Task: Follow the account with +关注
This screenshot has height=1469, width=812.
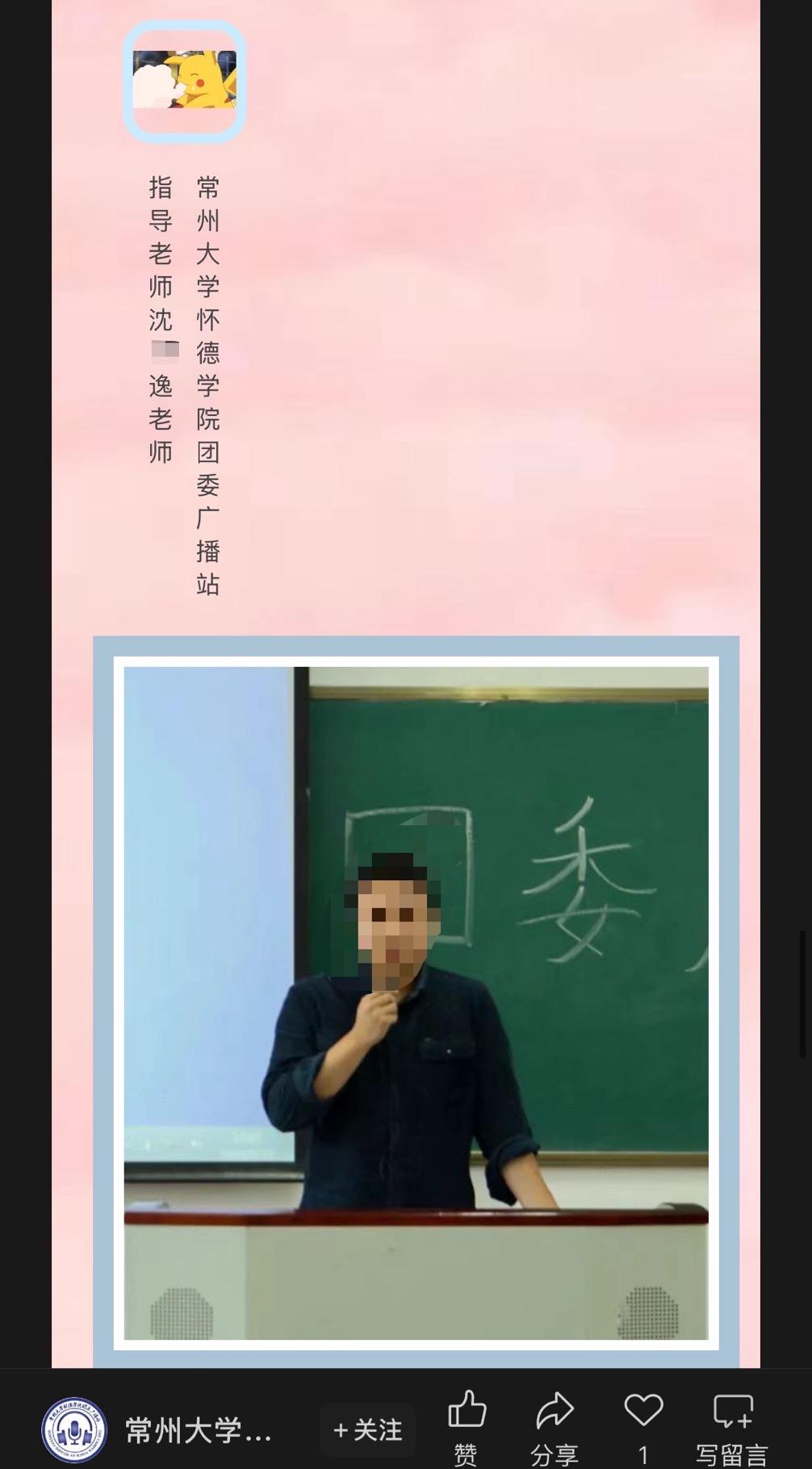Action: 367,1430
